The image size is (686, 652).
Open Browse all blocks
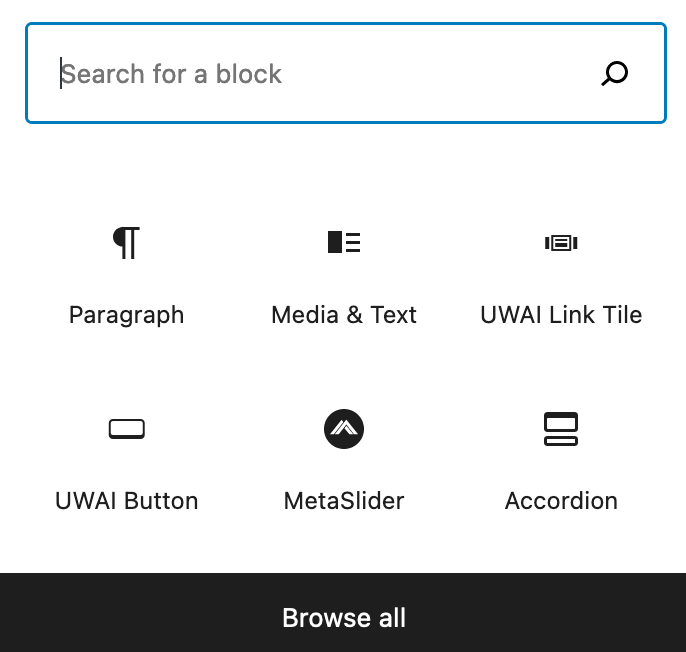[x=343, y=617]
